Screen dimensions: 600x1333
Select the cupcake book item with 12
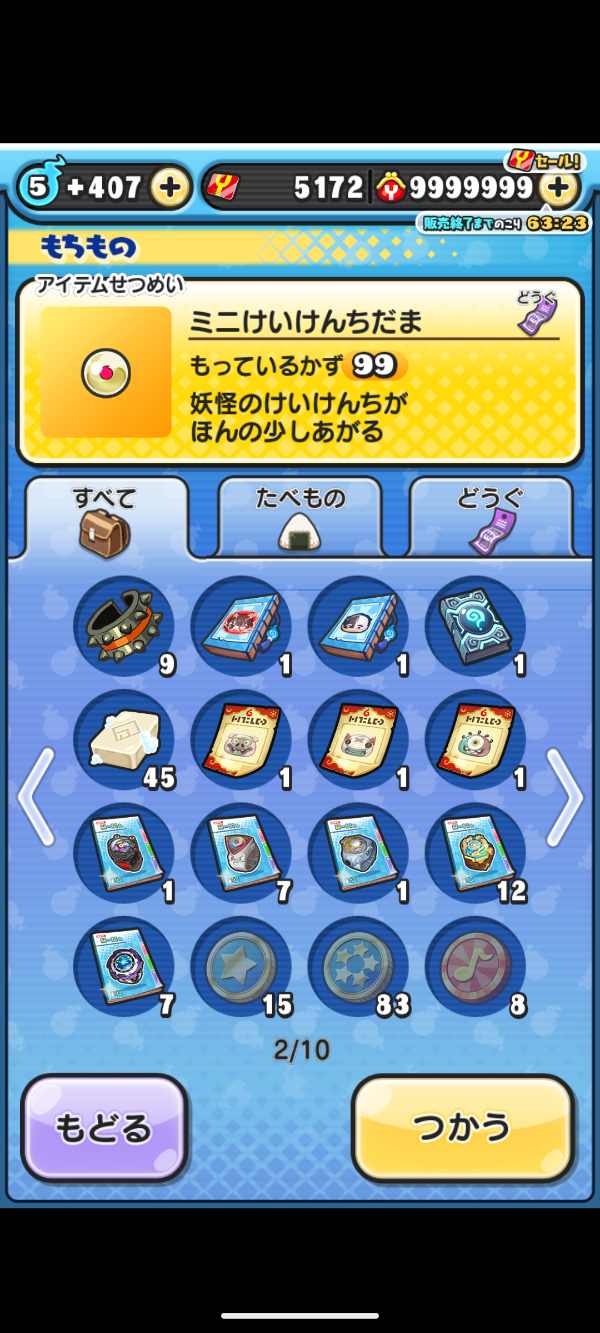pos(474,853)
